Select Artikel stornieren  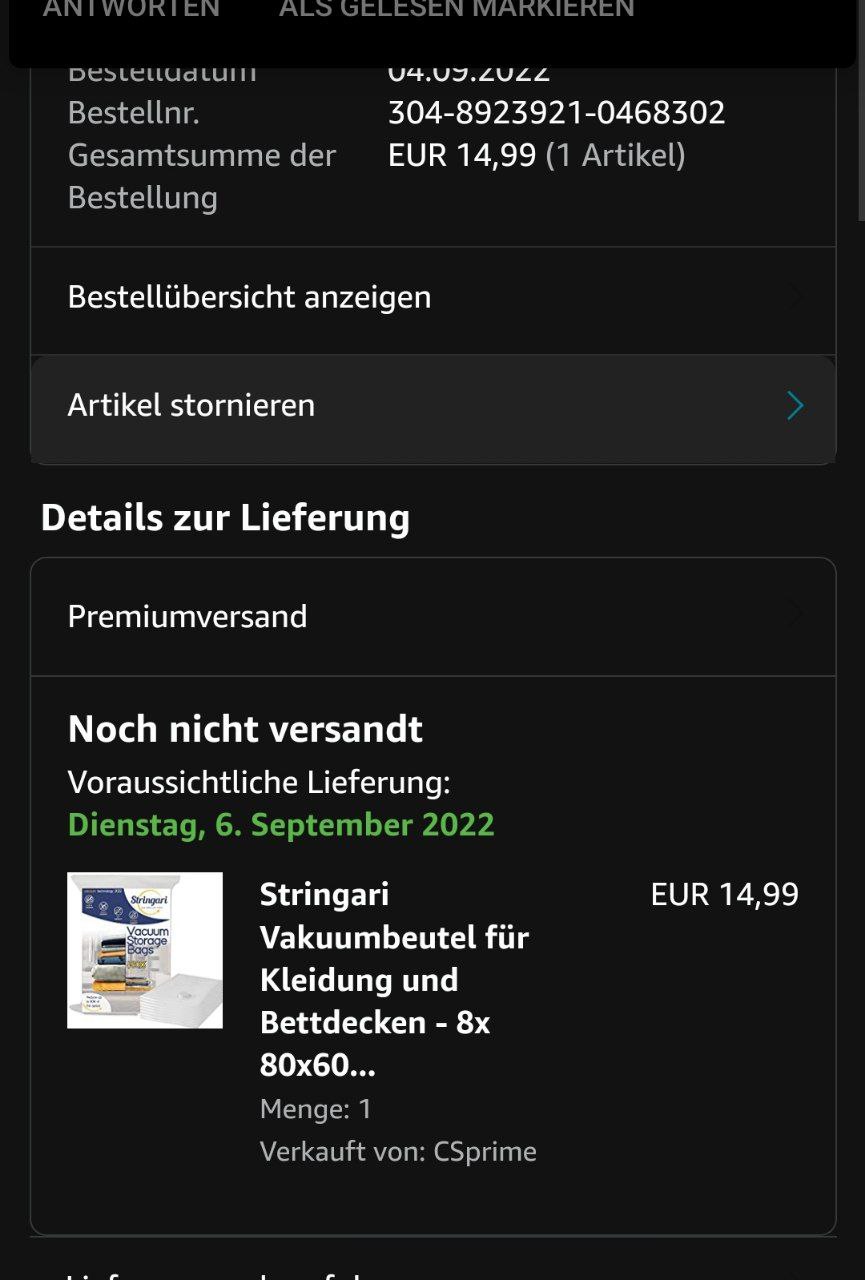[432, 406]
